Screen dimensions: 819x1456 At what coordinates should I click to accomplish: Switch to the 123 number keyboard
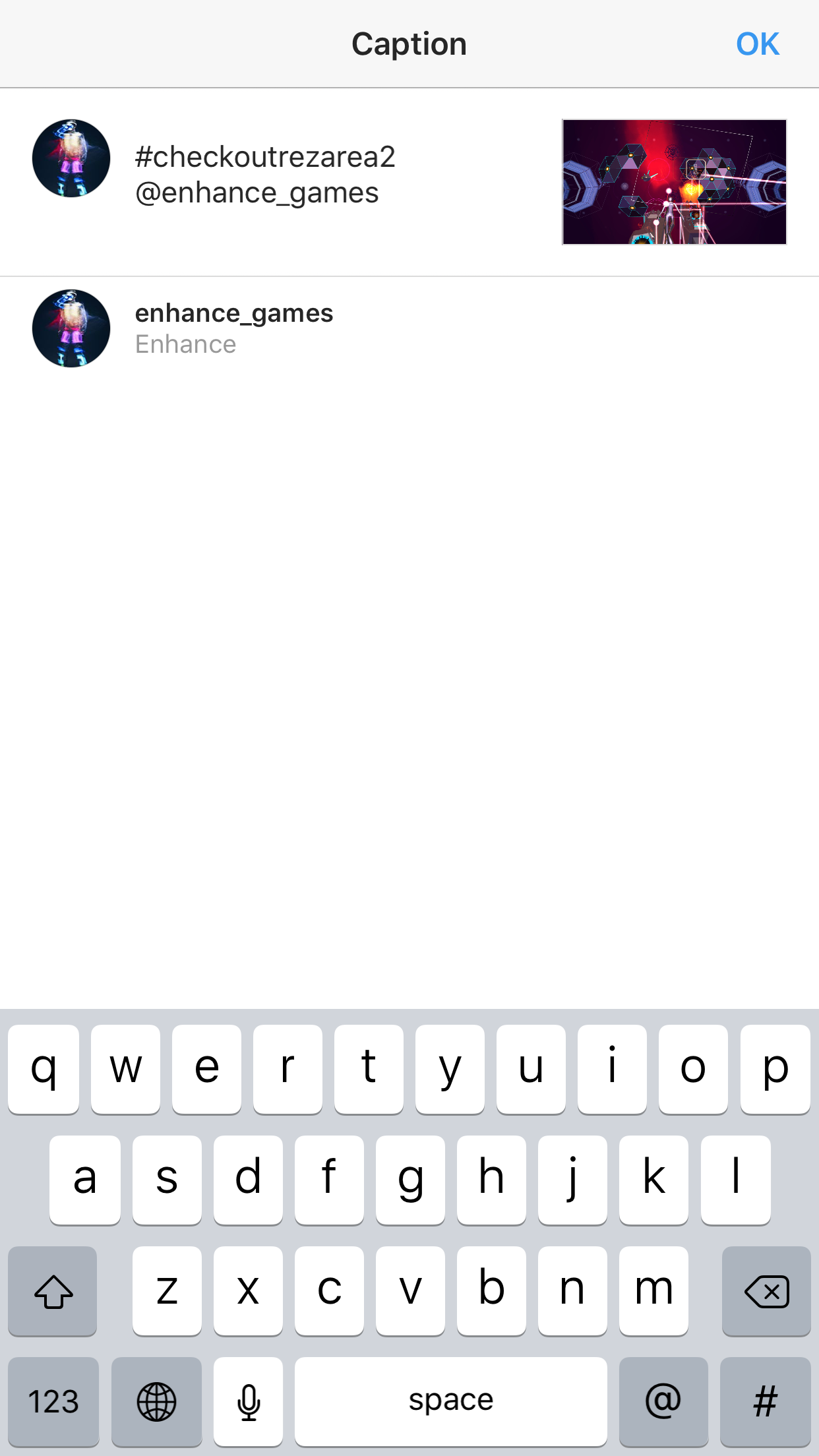pos(53,1401)
